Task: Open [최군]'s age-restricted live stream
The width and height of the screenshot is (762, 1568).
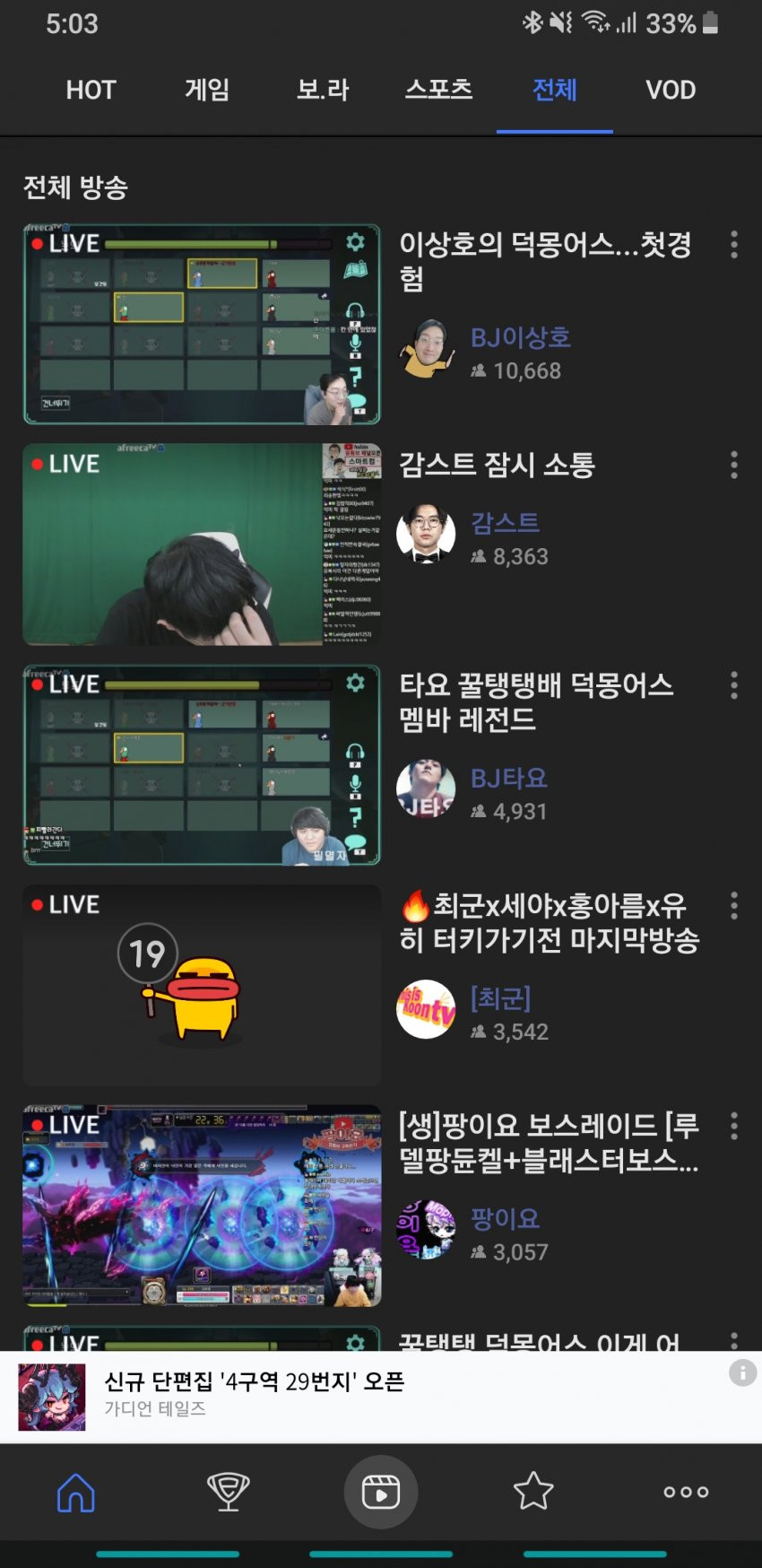Action: pos(202,985)
